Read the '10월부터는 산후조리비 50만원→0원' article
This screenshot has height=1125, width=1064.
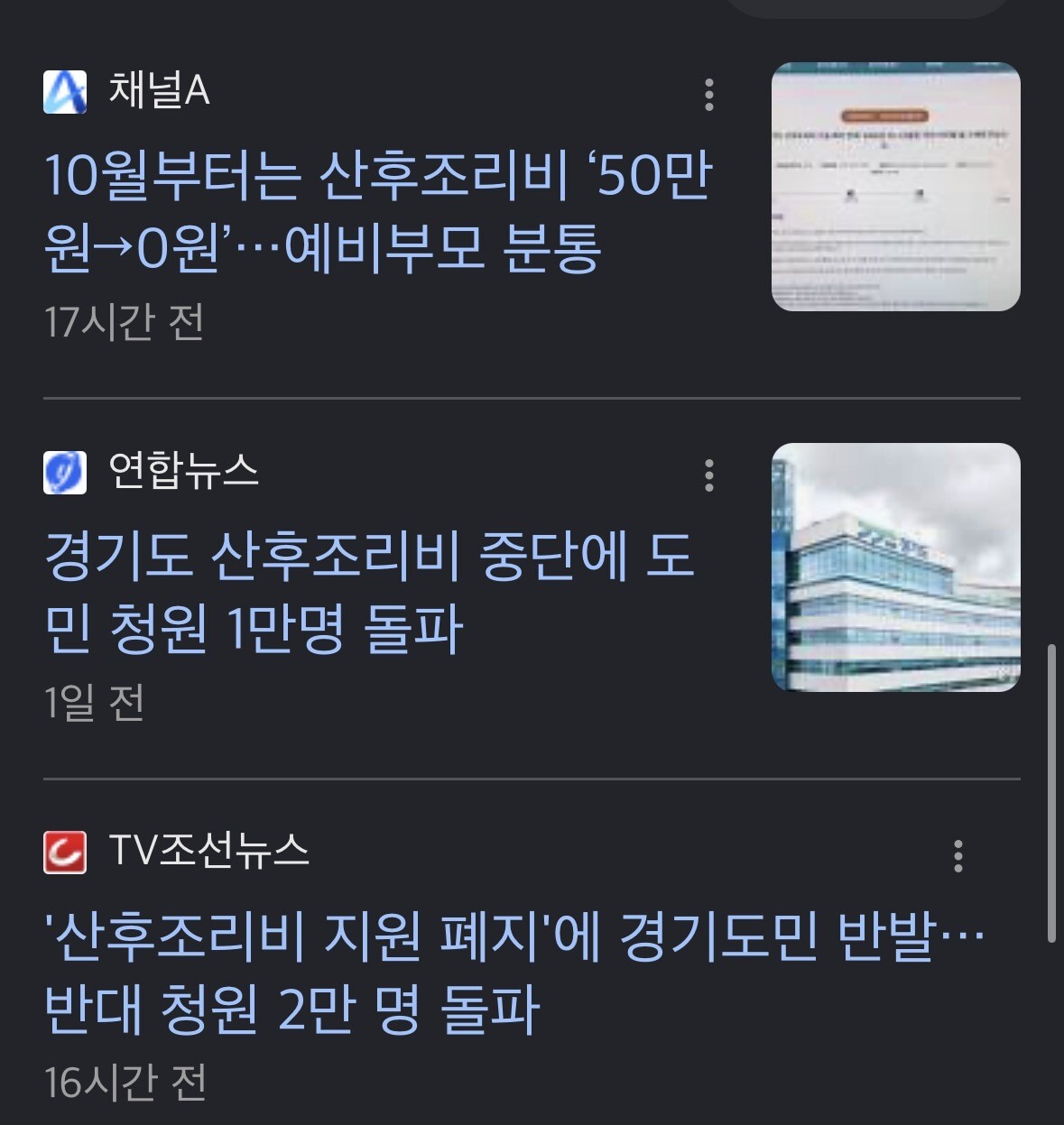click(378, 212)
